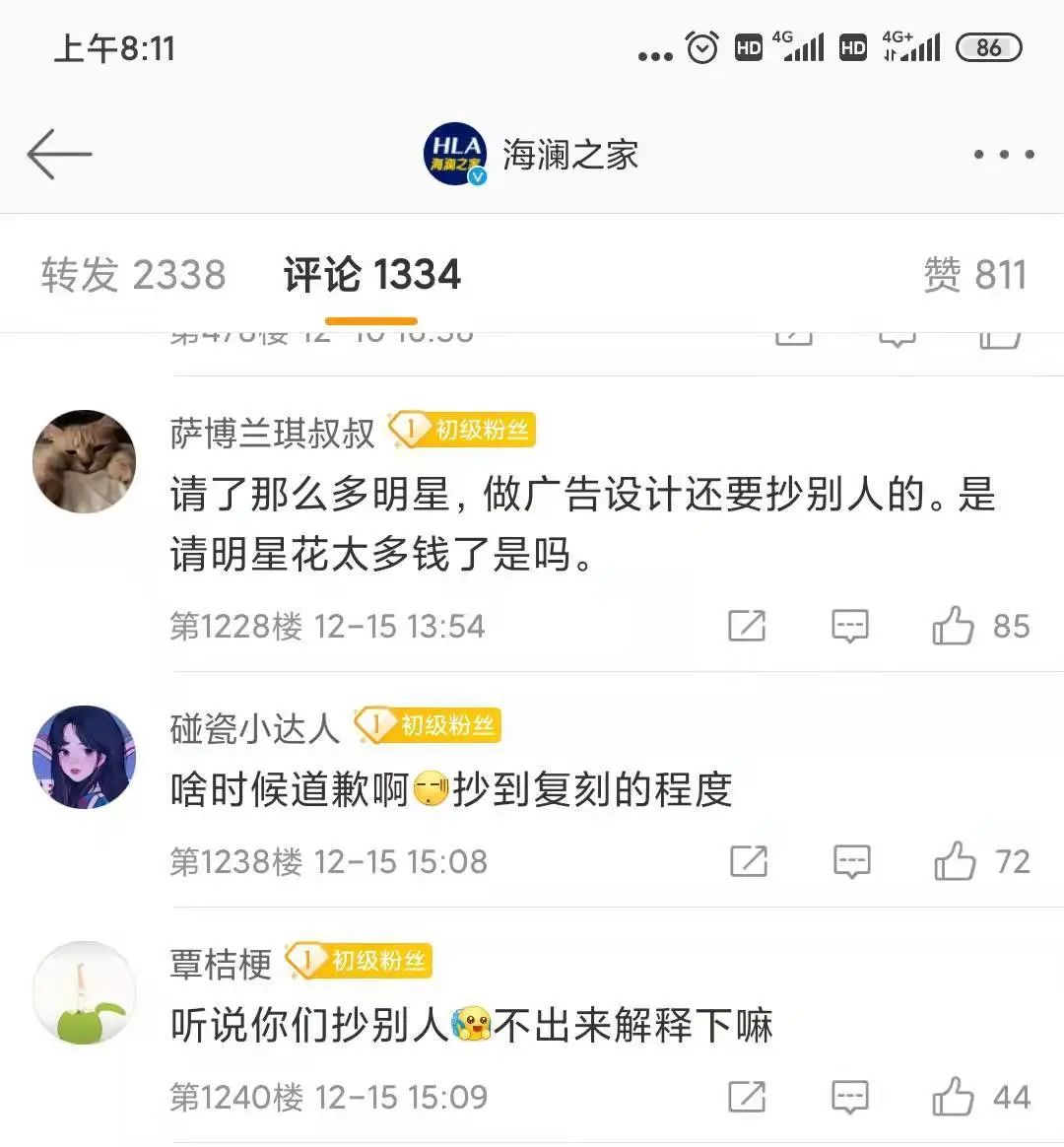Like 碰瓷小达人's comment
The height and width of the screenshot is (1147, 1064).
tap(955, 861)
